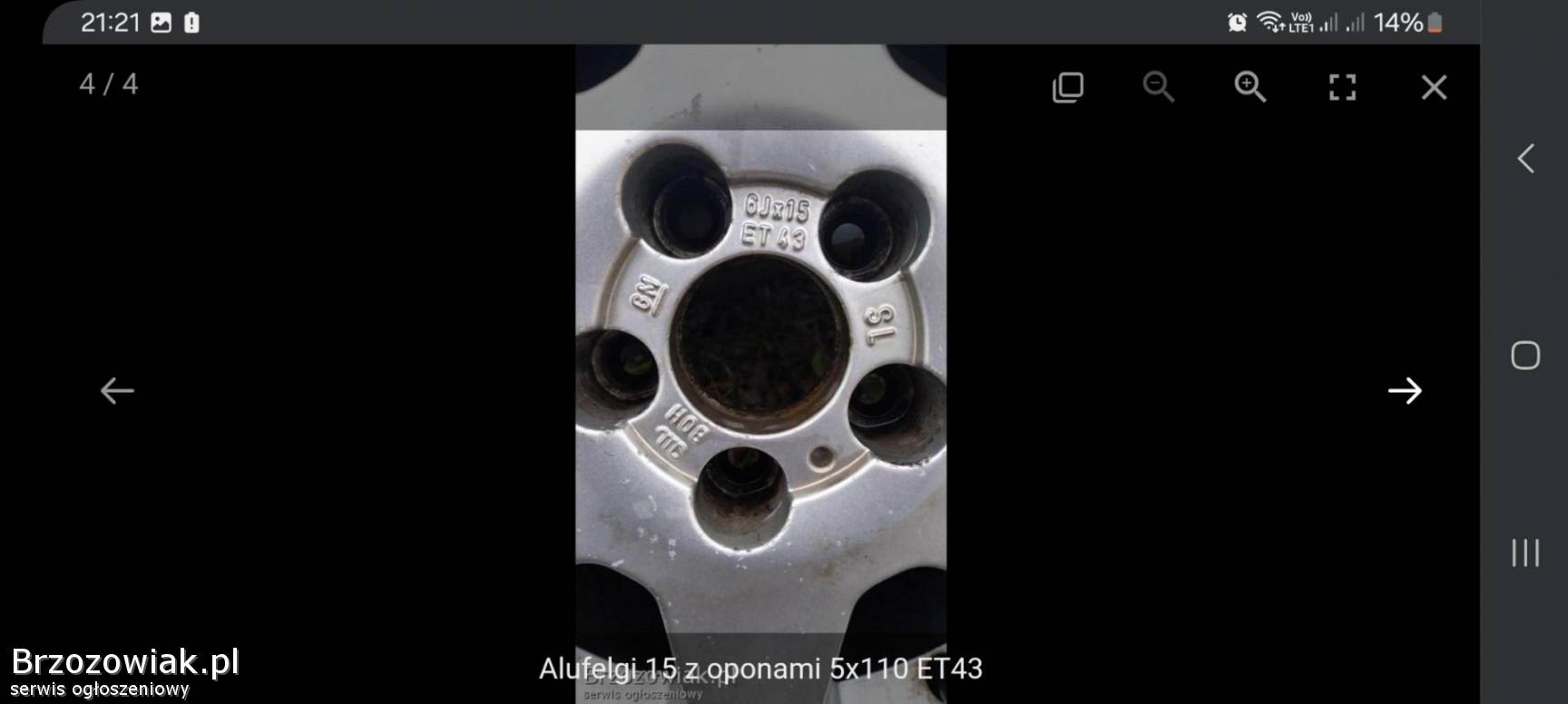Screen dimensions: 1568x704
Task: Tap the system home button
Action: tap(1525, 355)
